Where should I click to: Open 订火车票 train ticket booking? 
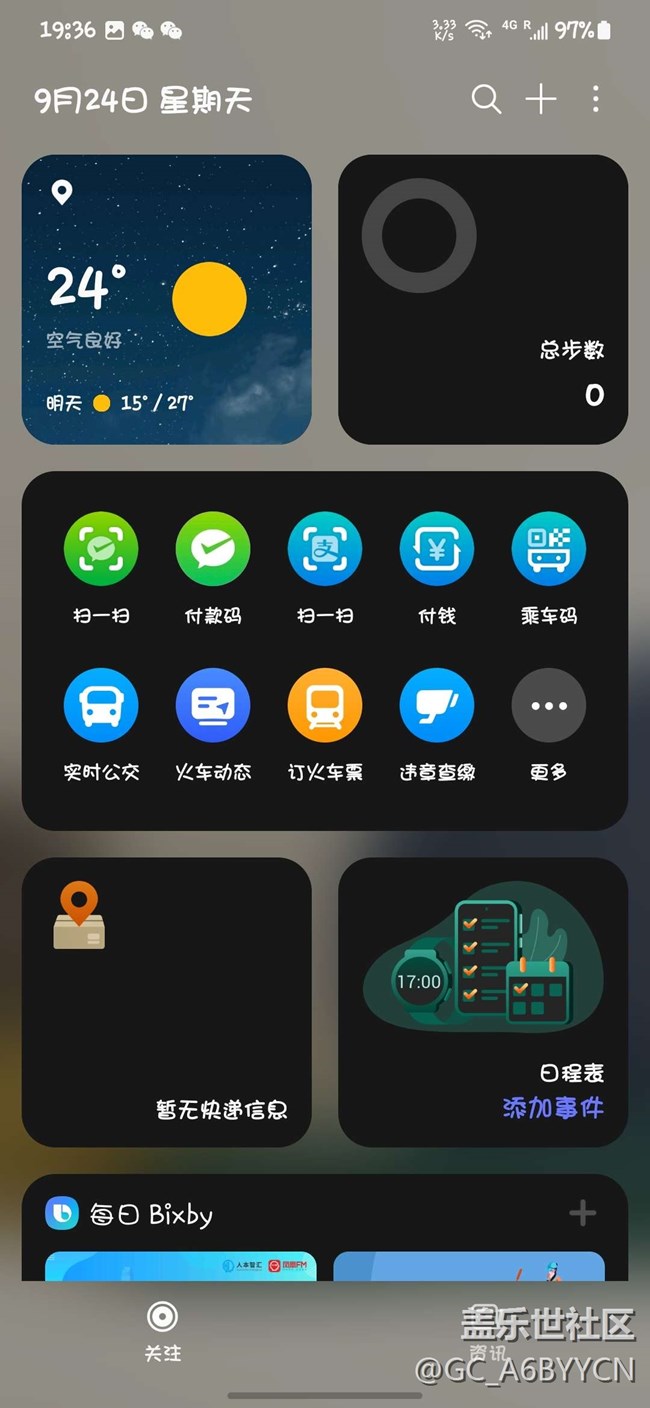click(x=325, y=705)
